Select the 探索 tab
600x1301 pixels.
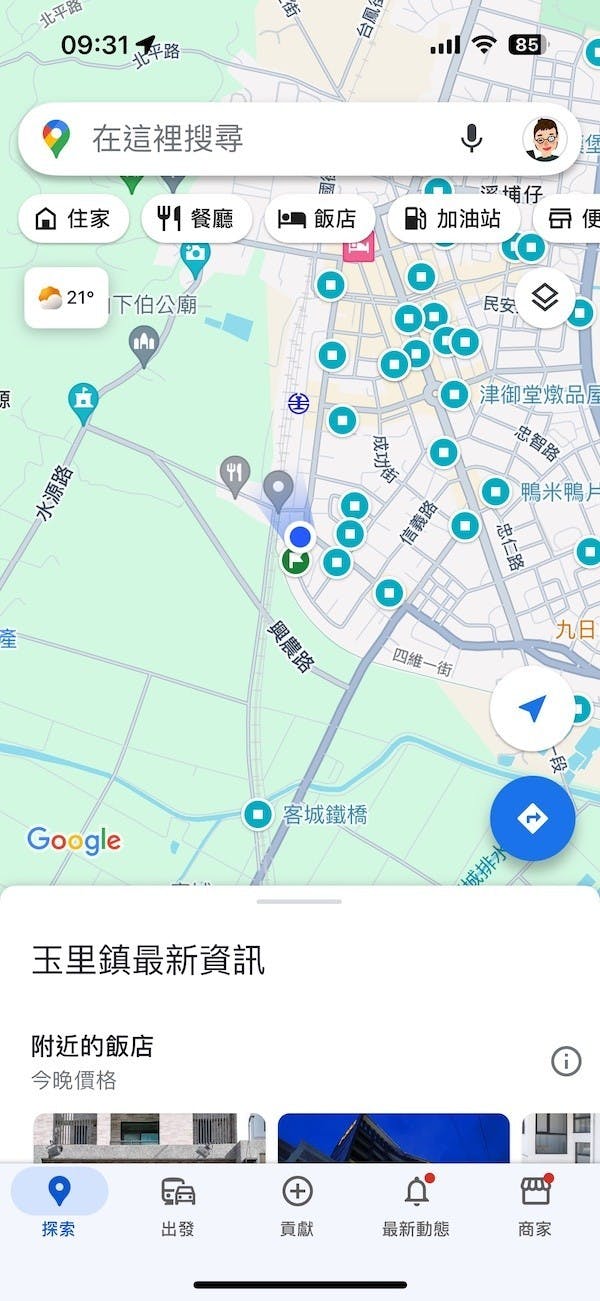(59, 1206)
